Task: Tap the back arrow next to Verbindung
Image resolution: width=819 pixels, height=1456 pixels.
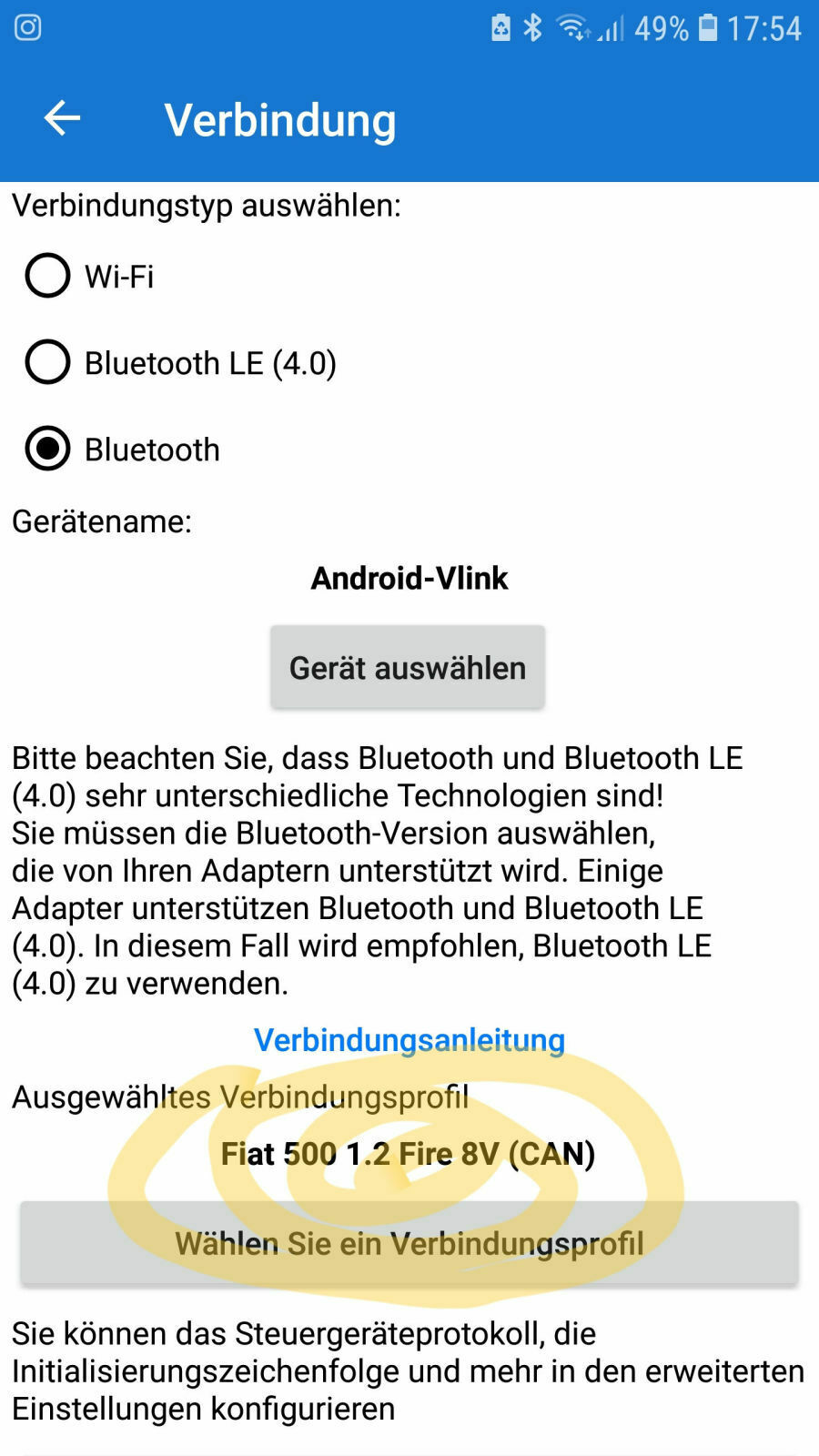Action: point(60,118)
